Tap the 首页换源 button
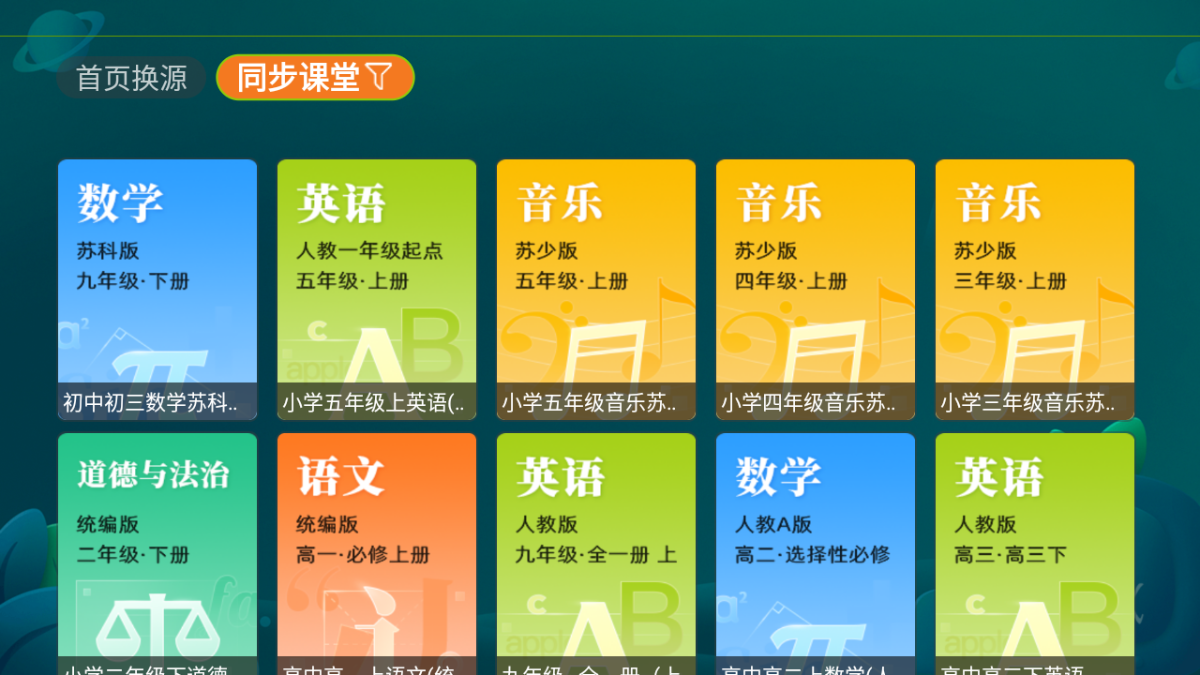This screenshot has height=675, width=1200. 131,78
